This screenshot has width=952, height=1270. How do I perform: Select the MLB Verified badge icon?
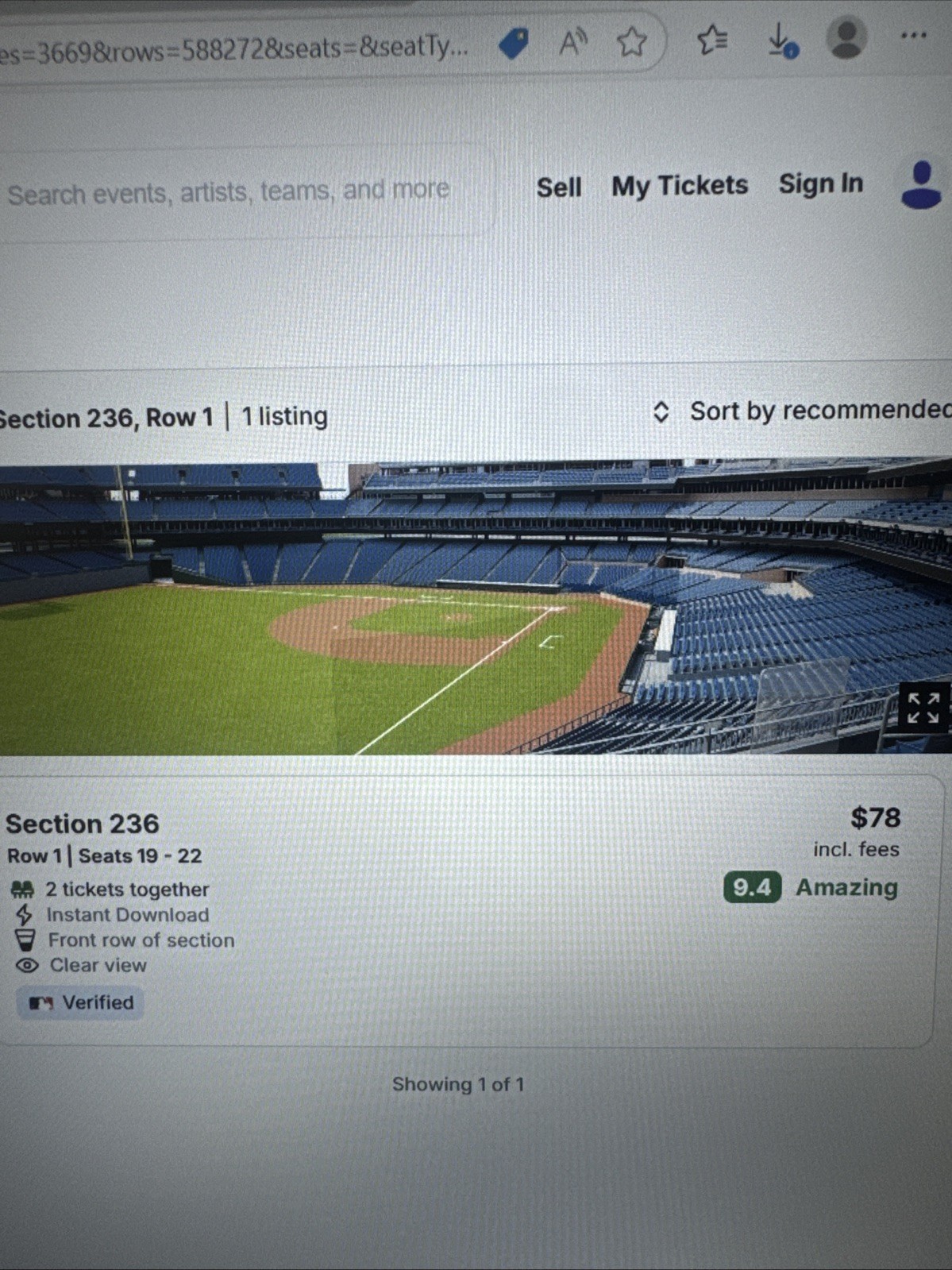[x=43, y=1002]
